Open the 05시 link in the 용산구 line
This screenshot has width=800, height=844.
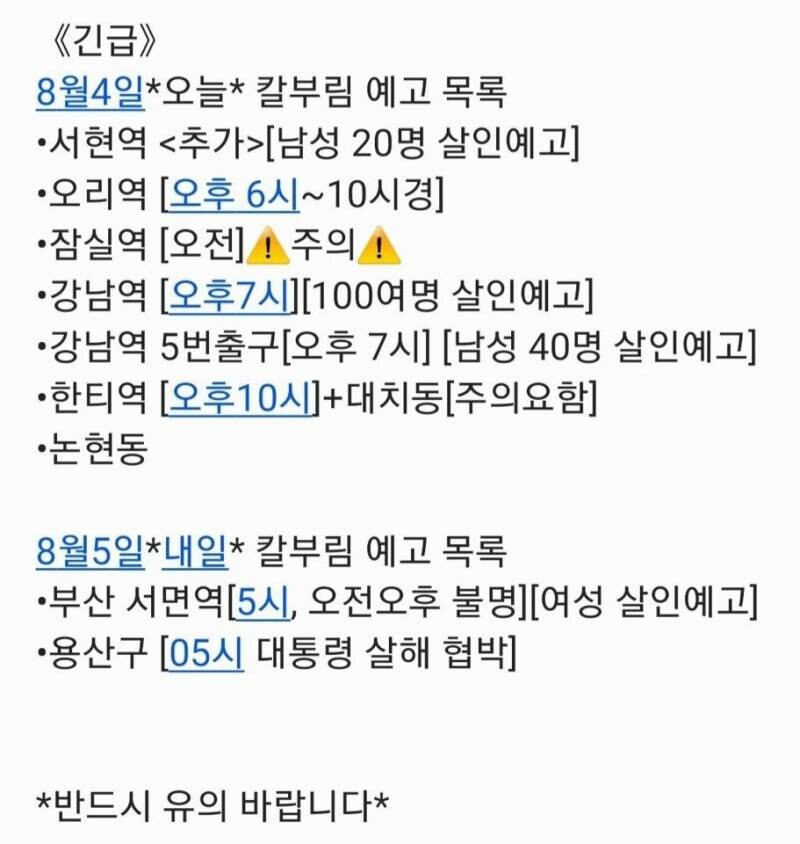coord(207,654)
